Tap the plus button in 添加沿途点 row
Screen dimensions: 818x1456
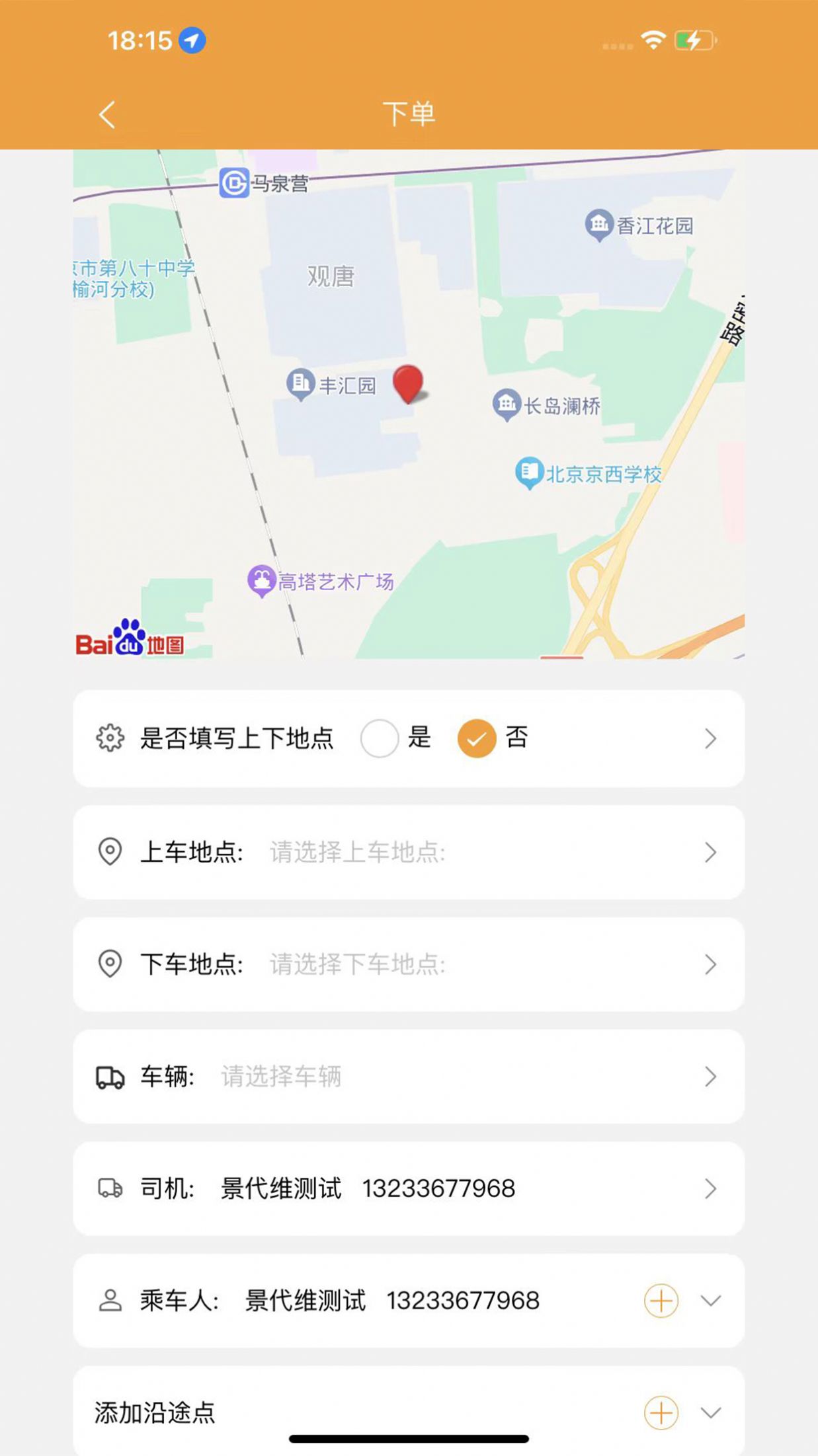660,1411
